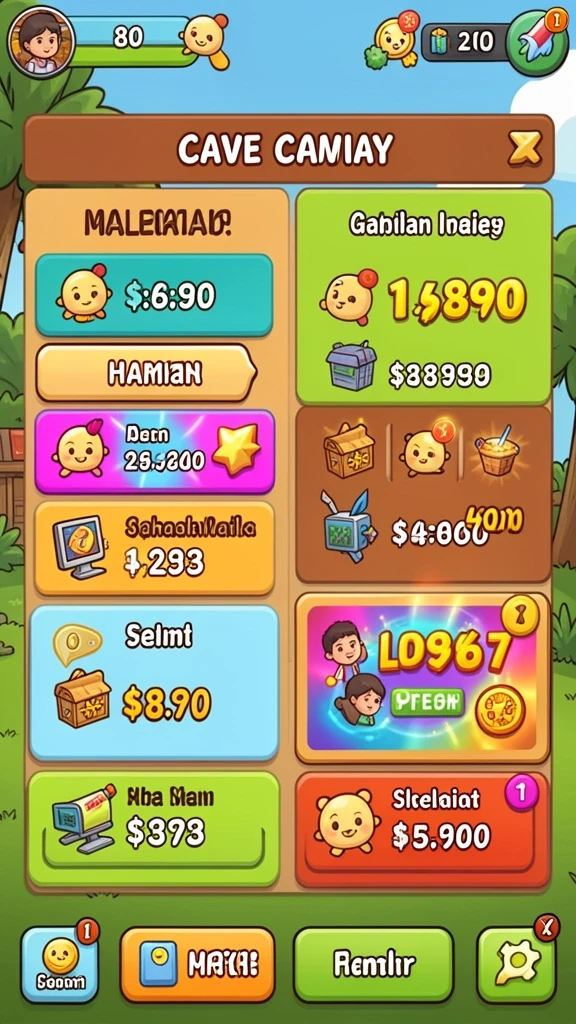Open the Selmt chest offer $8.90
Image resolution: width=576 pixels, height=1024 pixels.
pos(154,683)
